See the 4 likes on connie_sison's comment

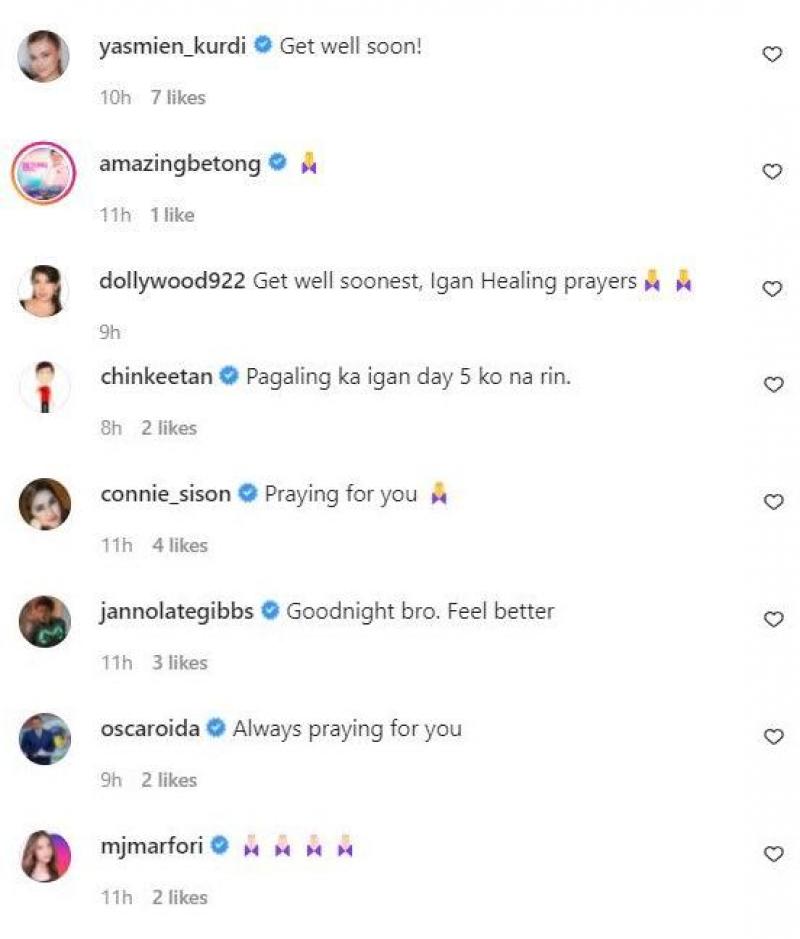click(x=179, y=545)
